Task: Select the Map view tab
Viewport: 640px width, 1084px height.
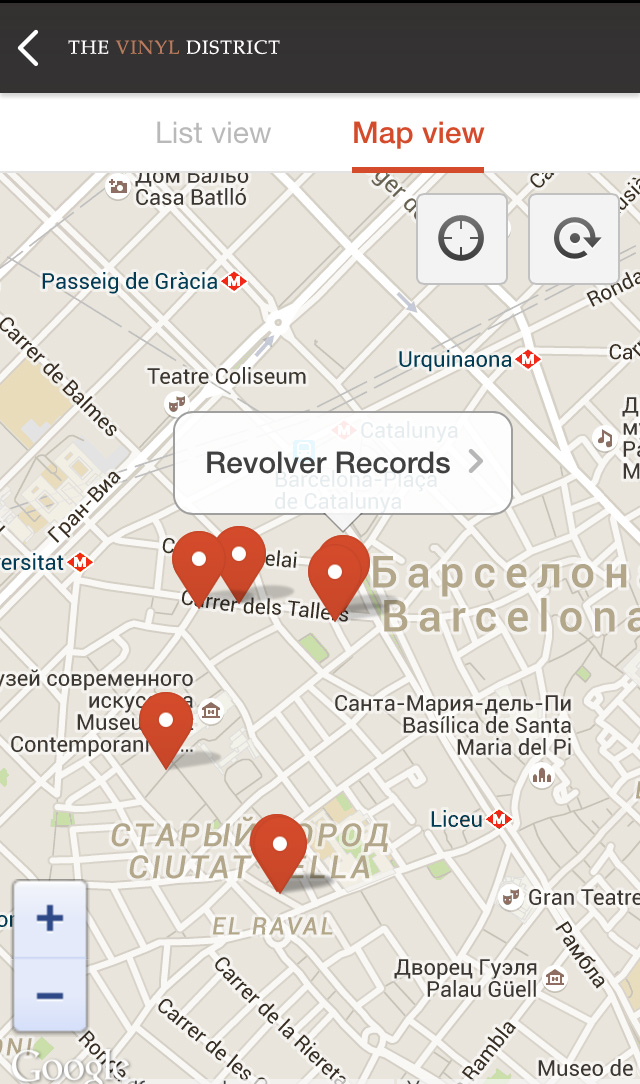Action: click(x=418, y=134)
